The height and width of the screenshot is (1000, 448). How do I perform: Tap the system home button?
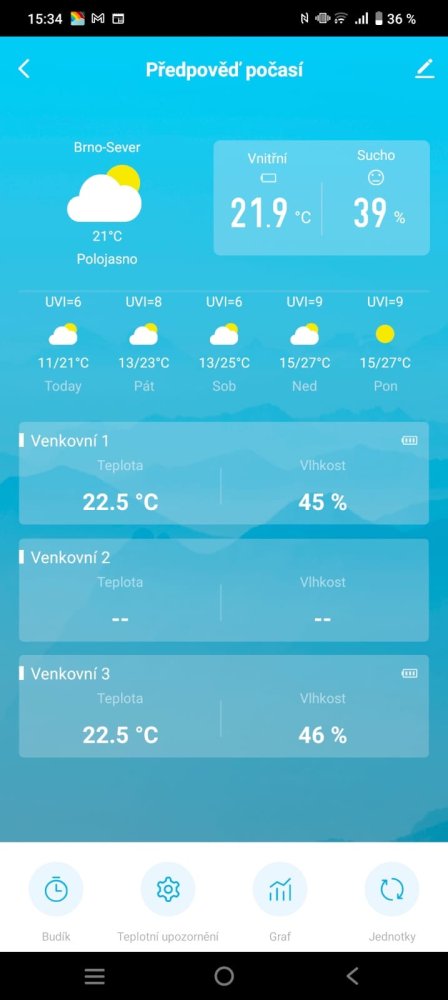(224, 976)
